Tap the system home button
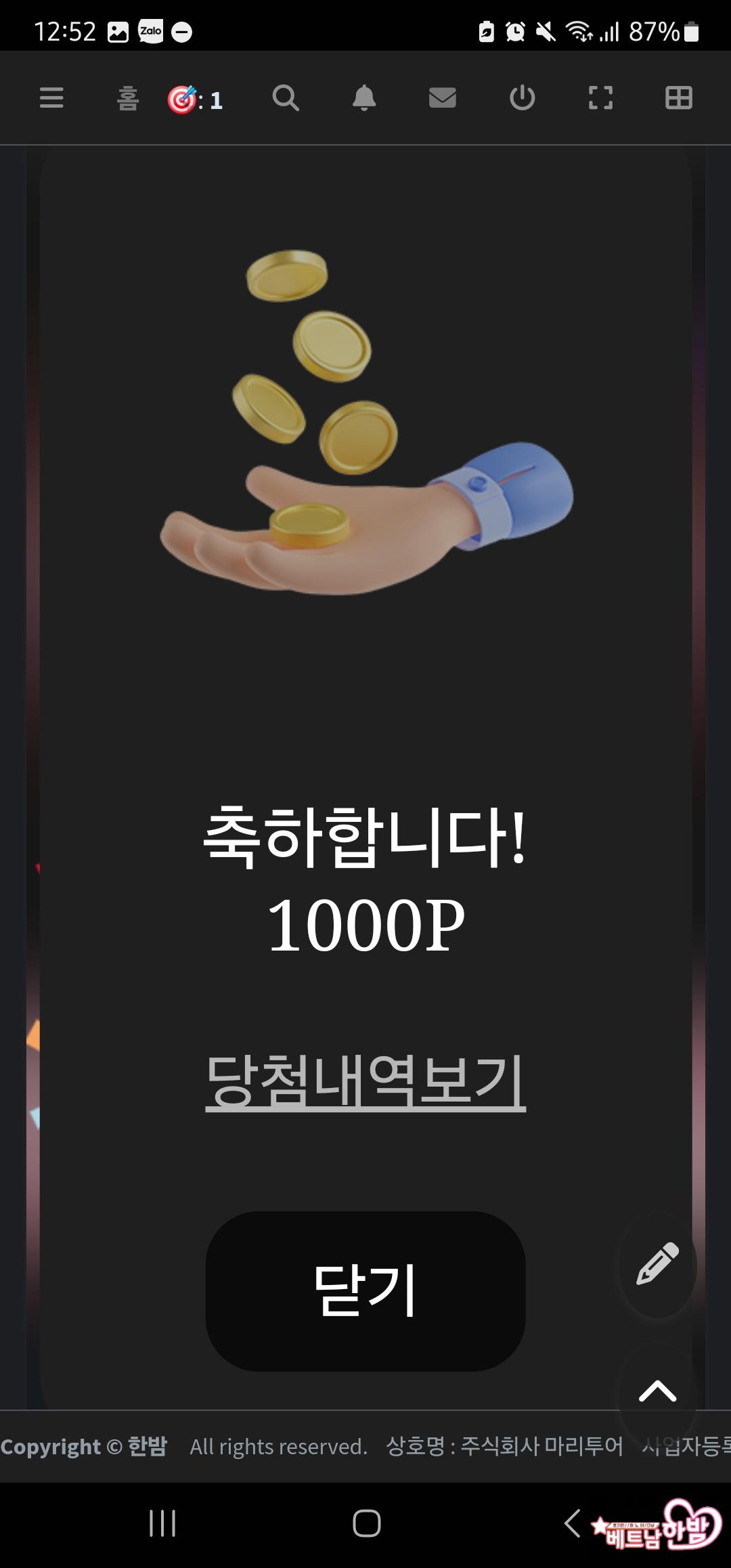731x1568 pixels. click(x=366, y=1523)
